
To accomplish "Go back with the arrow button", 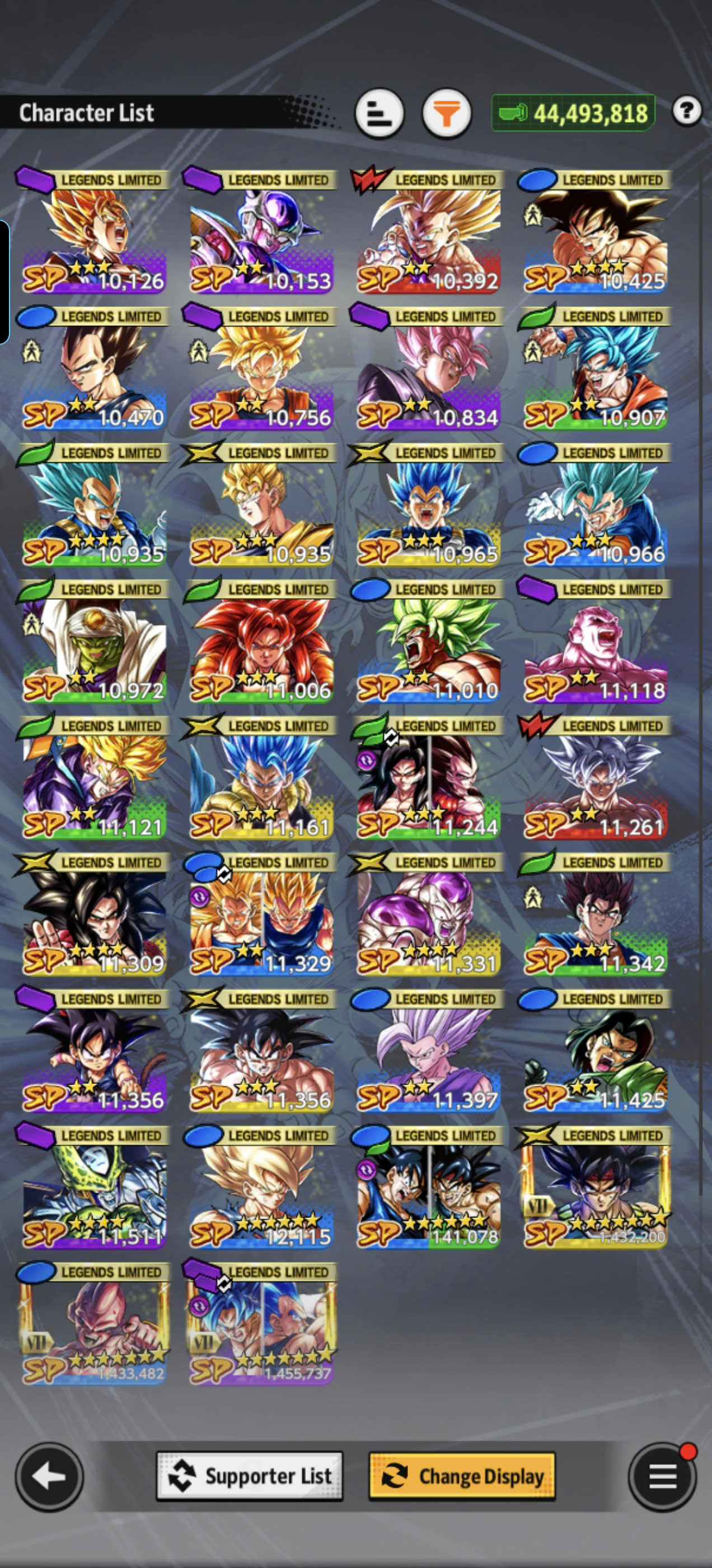I will point(49,1476).
